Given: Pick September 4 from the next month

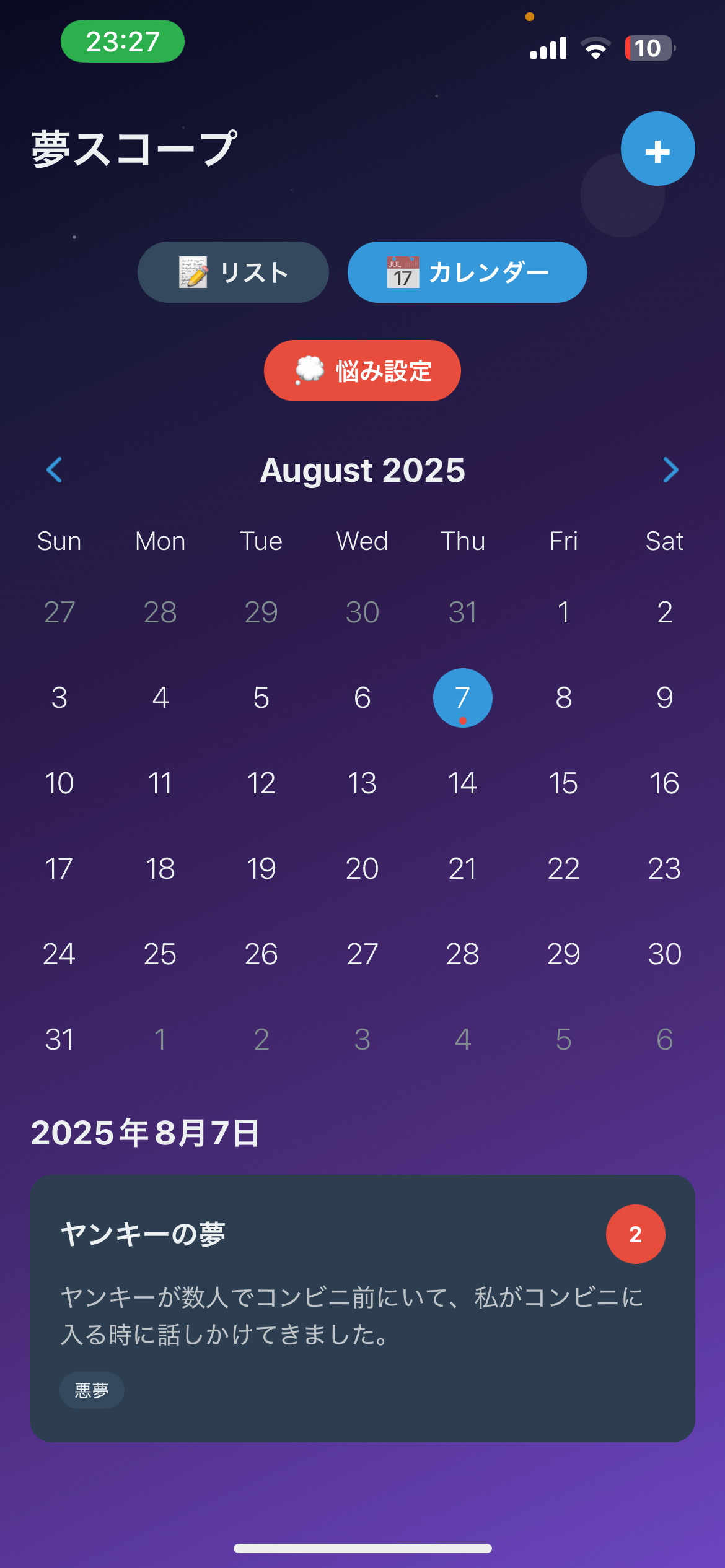Looking at the screenshot, I should click(462, 1040).
